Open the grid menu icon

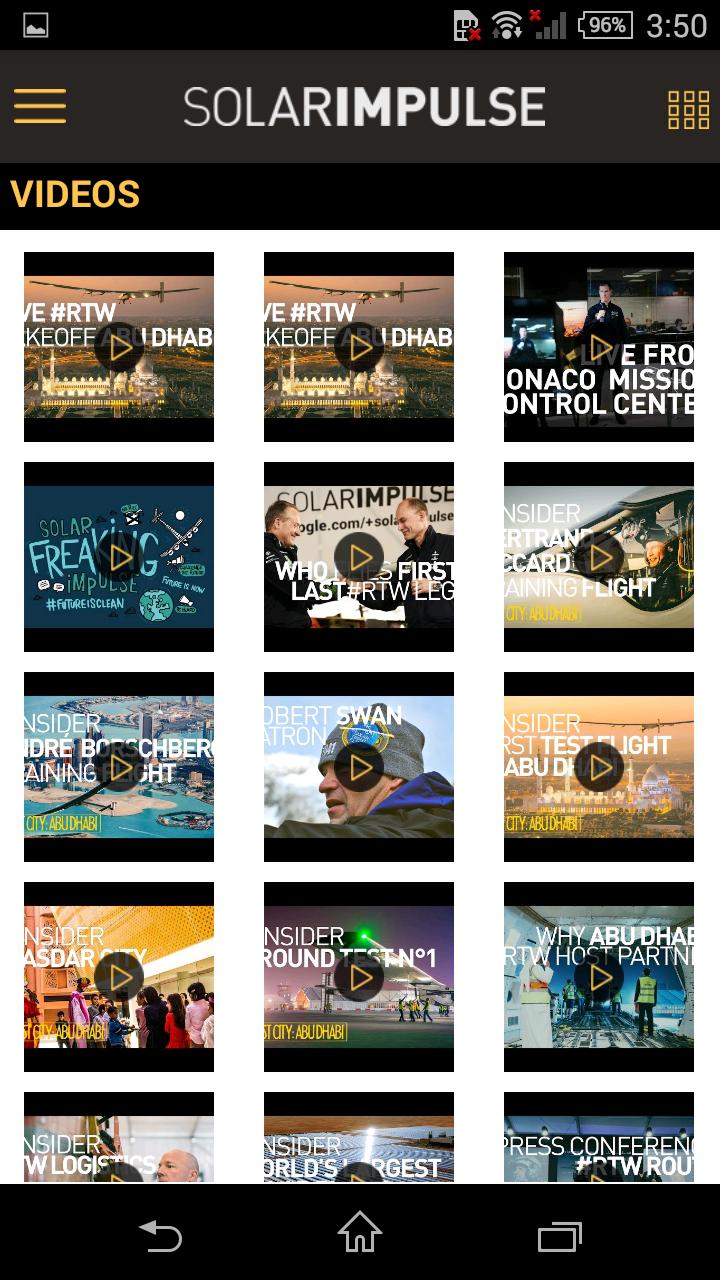688,109
